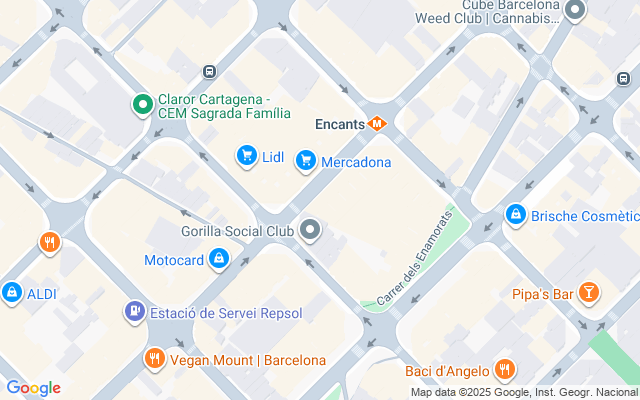640x400 pixels.
Task: Tap the ALDI store pin
Action: pyautogui.click(x=12, y=293)
